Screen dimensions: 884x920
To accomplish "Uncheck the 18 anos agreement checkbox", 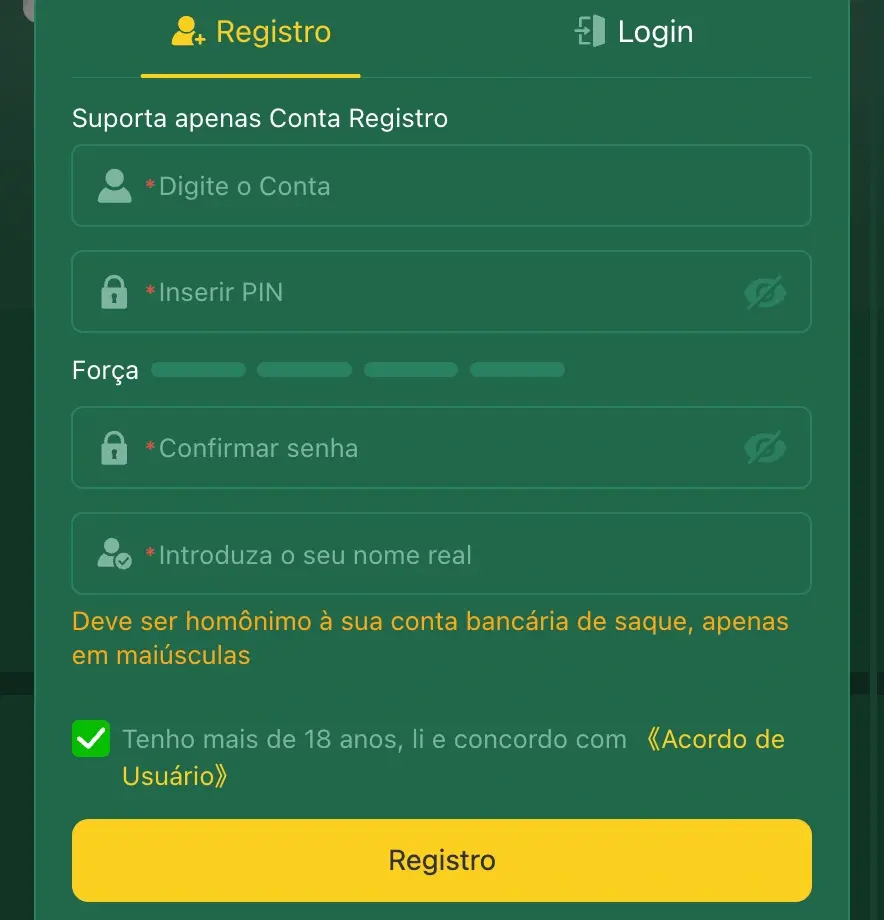I will tap(91, 740).
